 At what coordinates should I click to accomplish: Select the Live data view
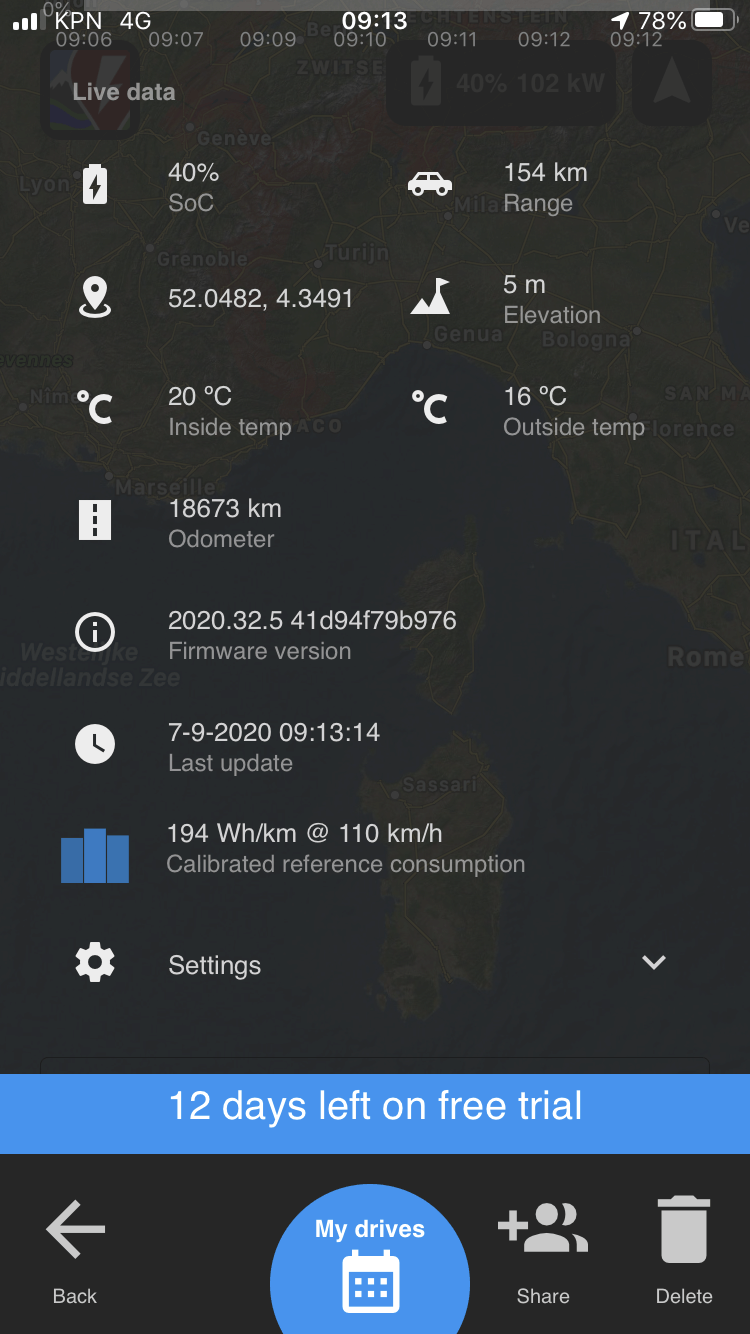[123, 91]
